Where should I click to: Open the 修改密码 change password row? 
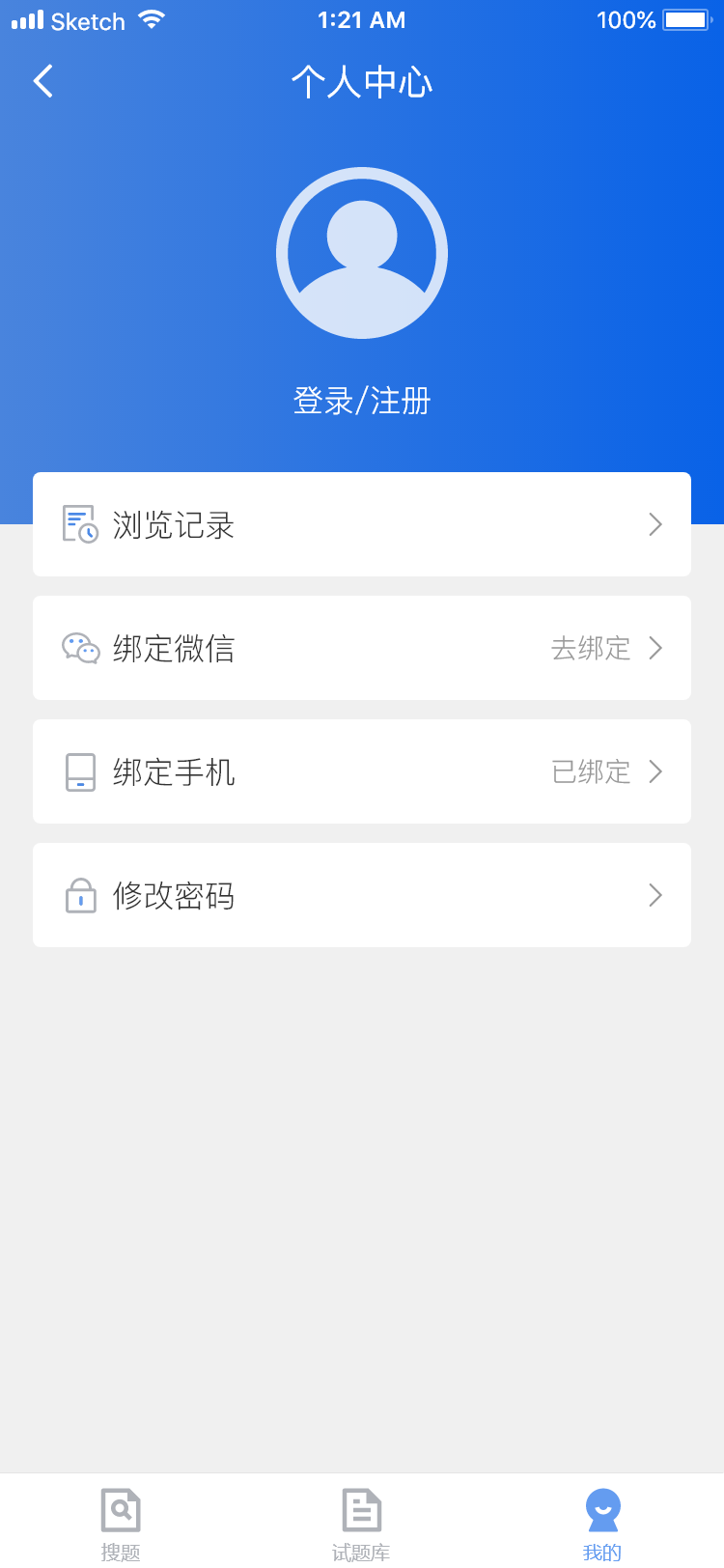[x=362, y=895]
